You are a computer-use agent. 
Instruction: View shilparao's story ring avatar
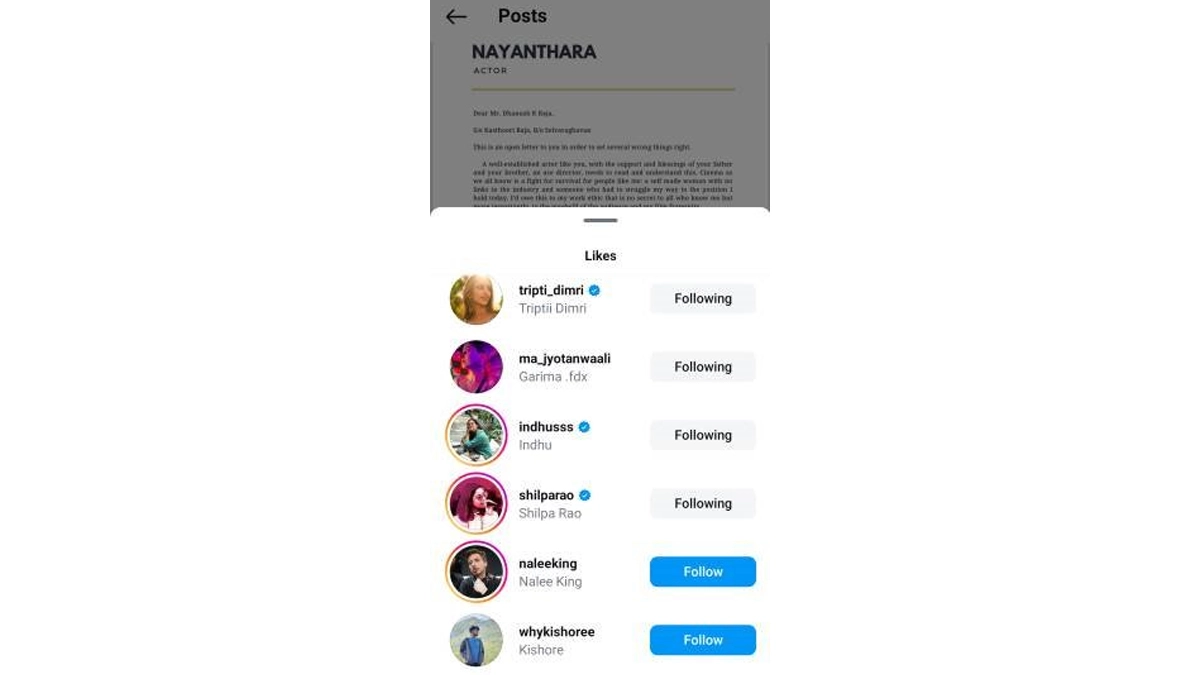click(x=476, y=503)
